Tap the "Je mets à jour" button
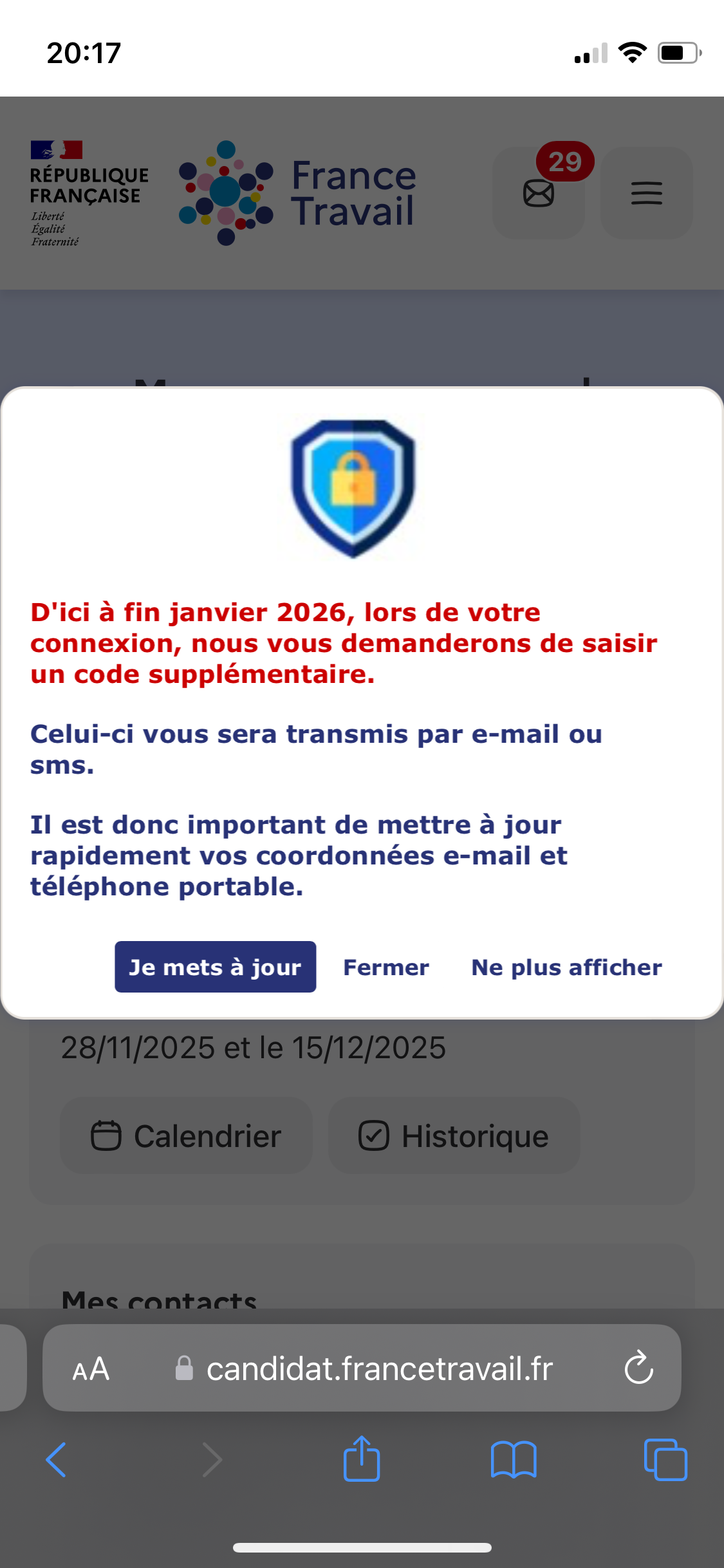 point(215,967)
